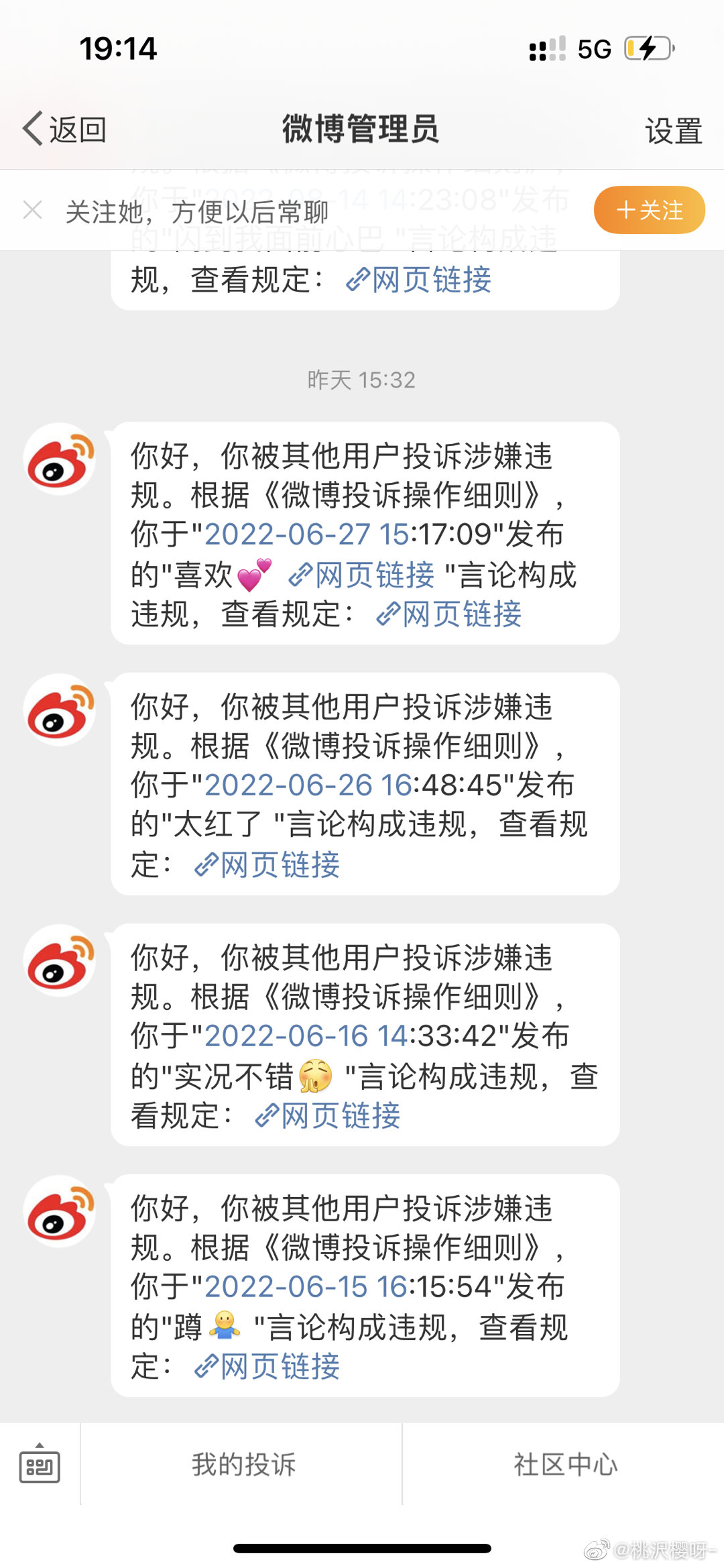The height and width of the screenshot is (1568, 724).
Task: Open the Weibo admin avatar beside the 06-27 message
Action: [59, 460]
